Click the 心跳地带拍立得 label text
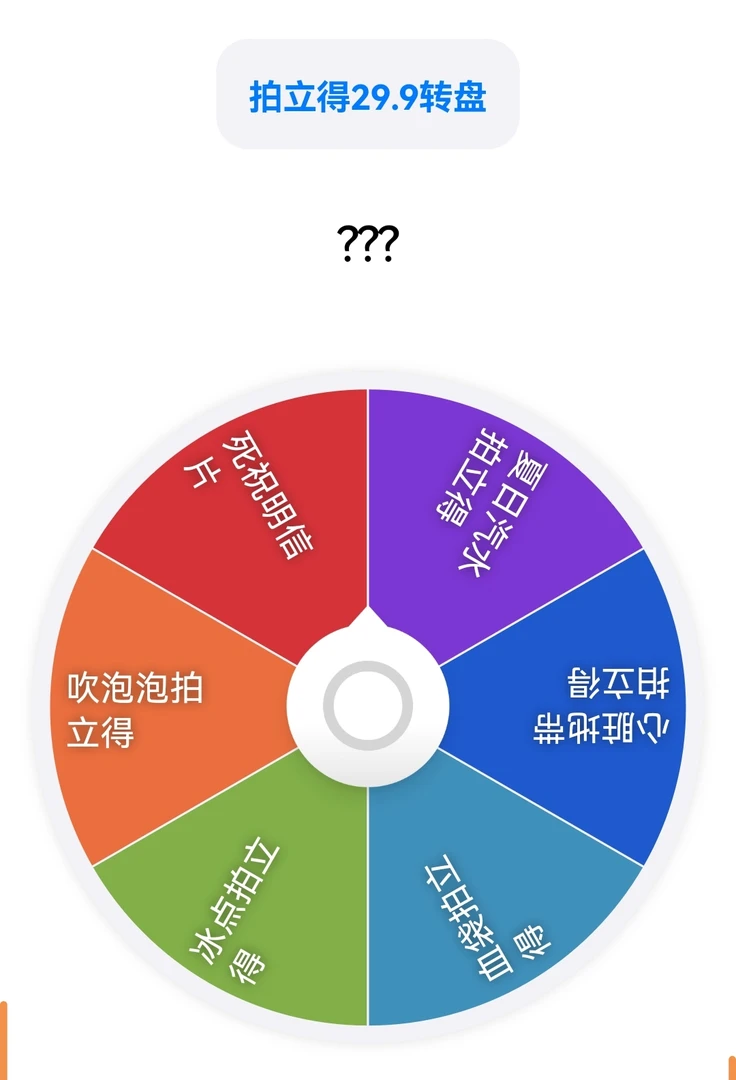Screen dimensions: 736x1080 pos(605,705)
